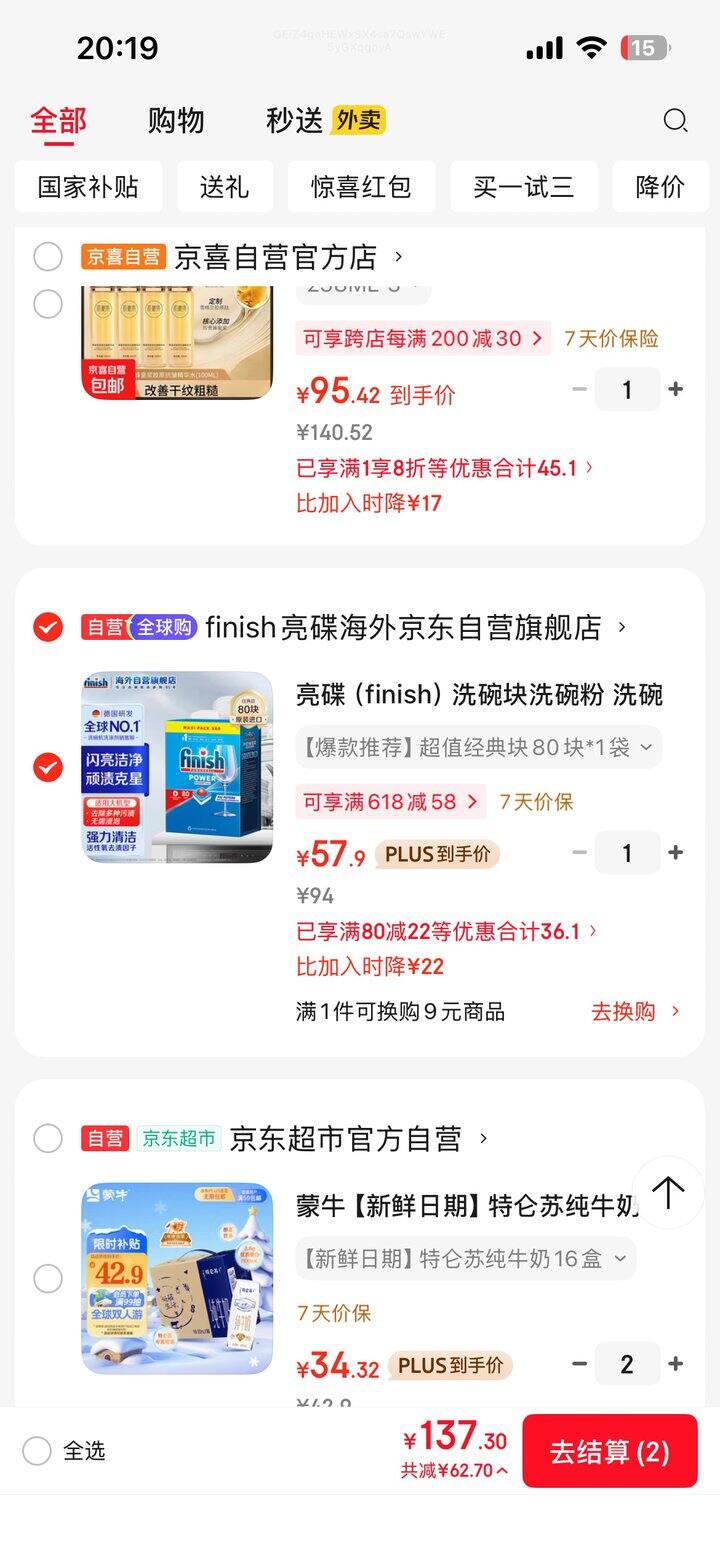Tap 去换购 to redeem 9元 item

[634, 1011]
